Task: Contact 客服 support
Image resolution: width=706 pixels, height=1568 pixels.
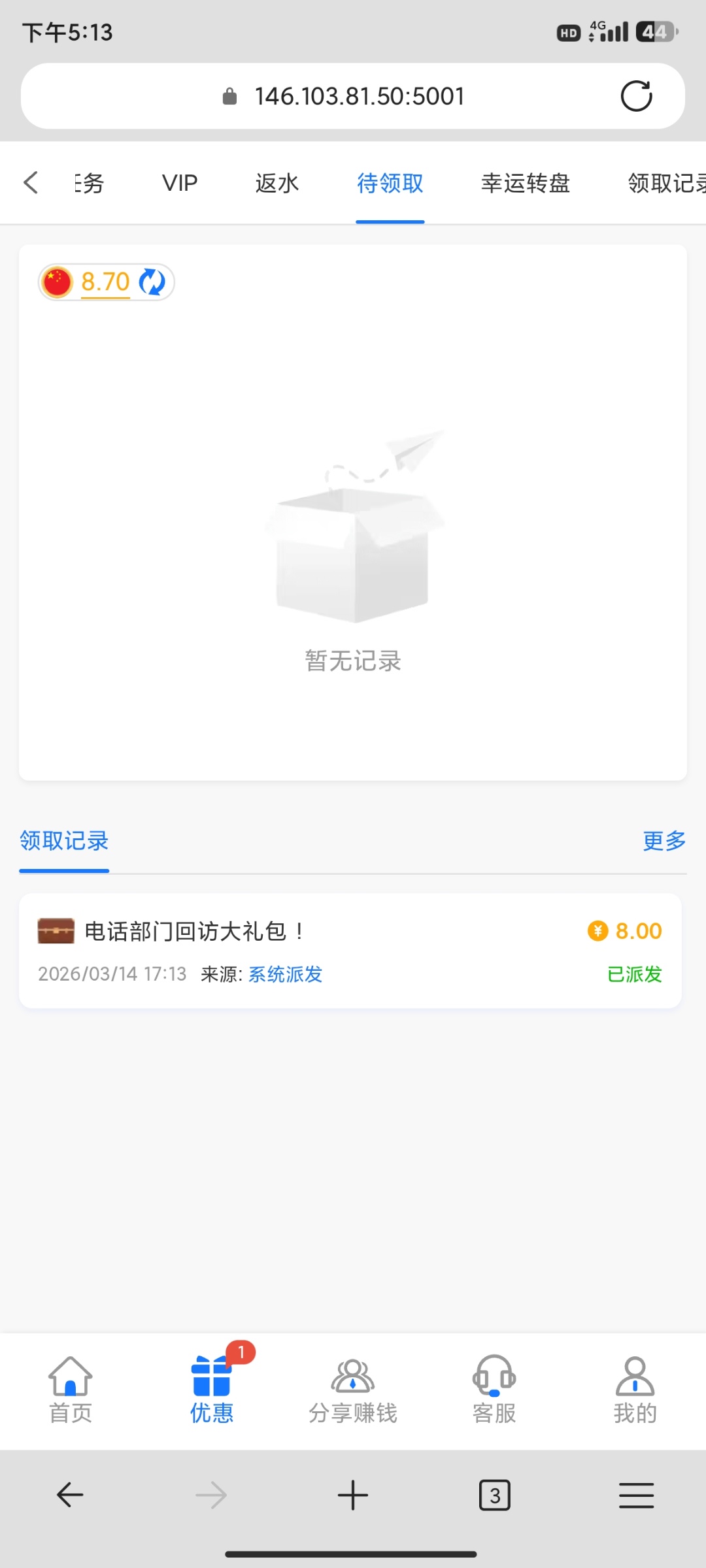Action: point(494,1390)
